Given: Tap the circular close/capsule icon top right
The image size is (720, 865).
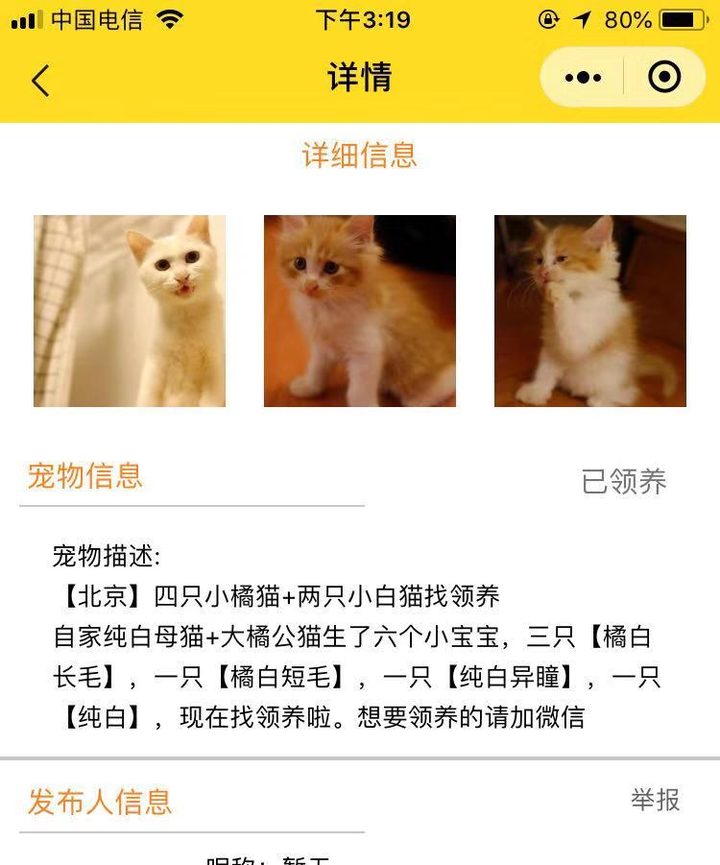Looking at the screenshot, I should (x=665, y=77).
